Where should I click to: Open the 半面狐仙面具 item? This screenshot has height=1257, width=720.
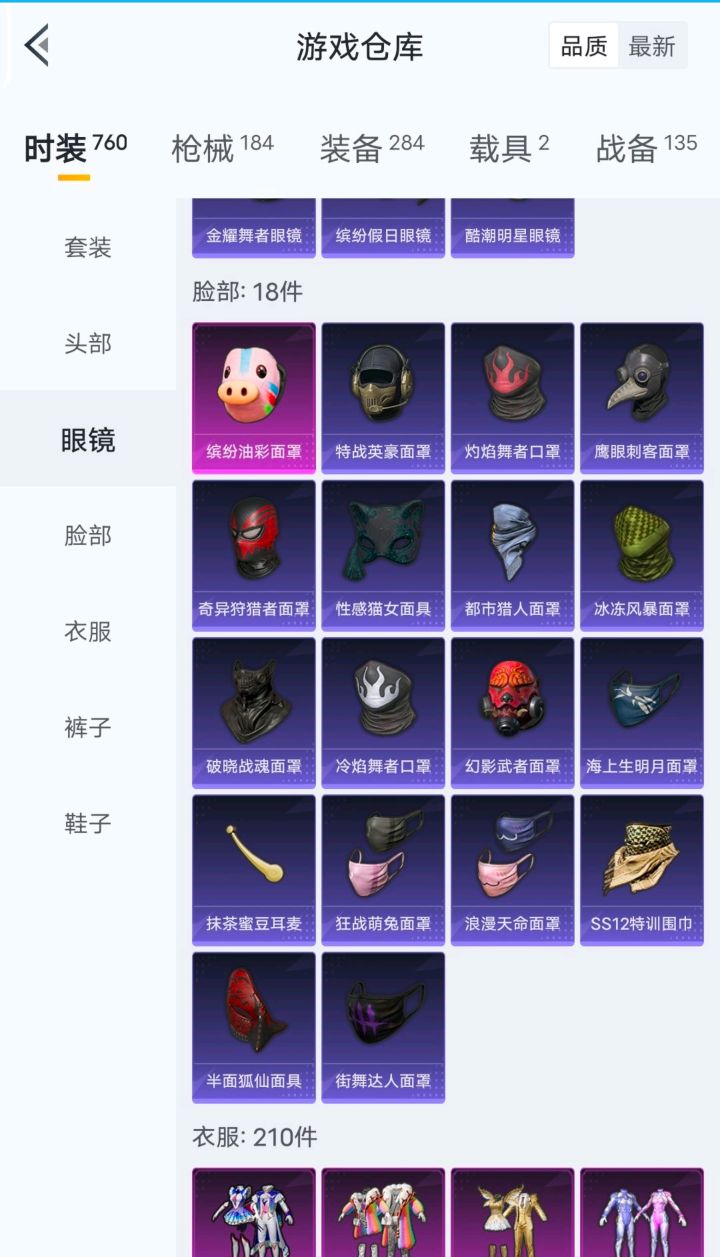pos(254,1026)
